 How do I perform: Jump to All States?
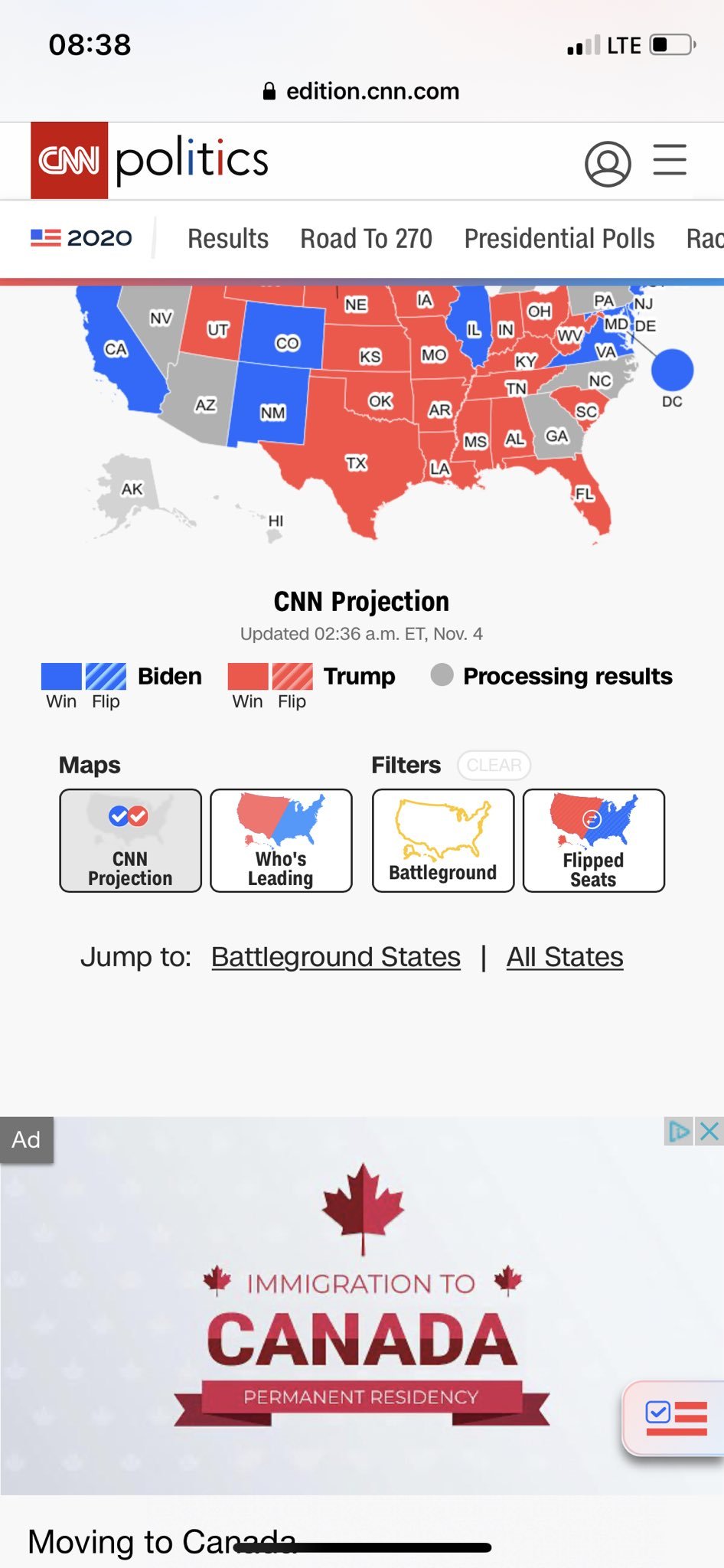[565, 957]
